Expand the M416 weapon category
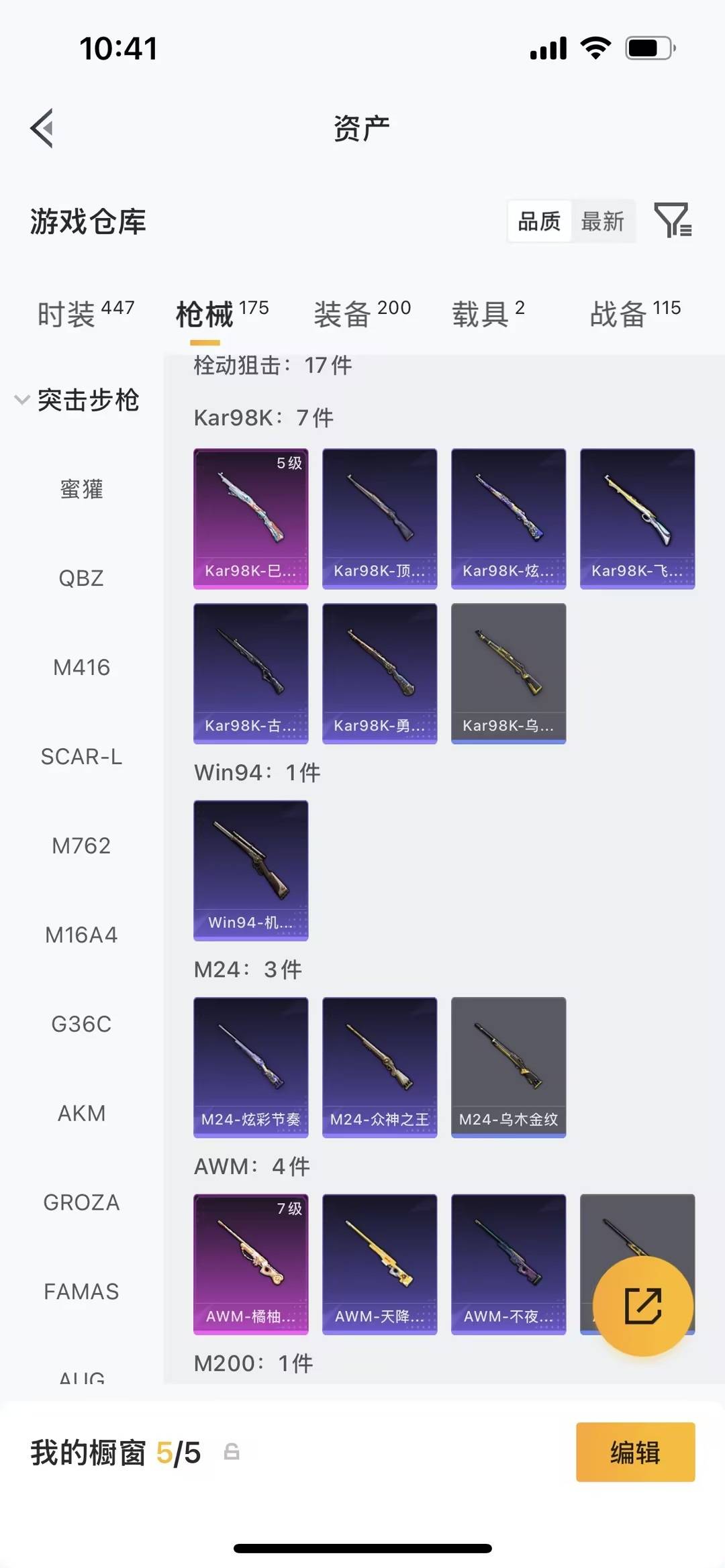The width and height of the screenshot is (725, 1568). click(x=82, y=668)
